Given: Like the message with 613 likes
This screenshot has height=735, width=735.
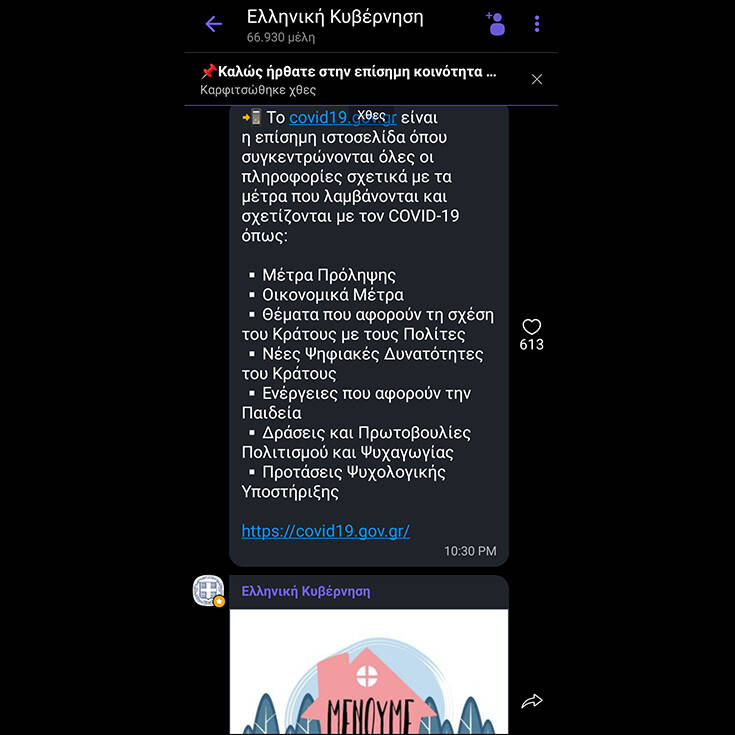Looking at the screenshot, I should click(x=531, y=327).
